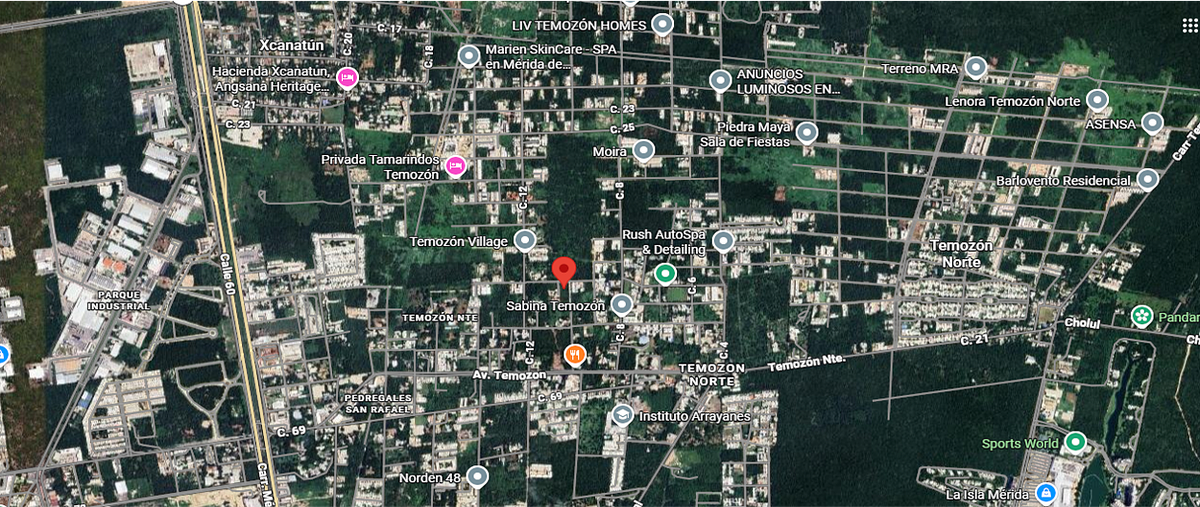This screenshot has width=1200, height=507.
Task: Open Marien SkinCare SPA place marker
Action: [x=468, y=56]
